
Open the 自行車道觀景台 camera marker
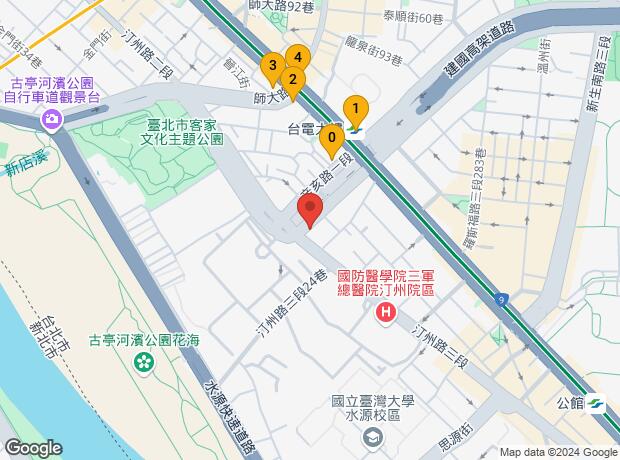click(x=51, y=120)
